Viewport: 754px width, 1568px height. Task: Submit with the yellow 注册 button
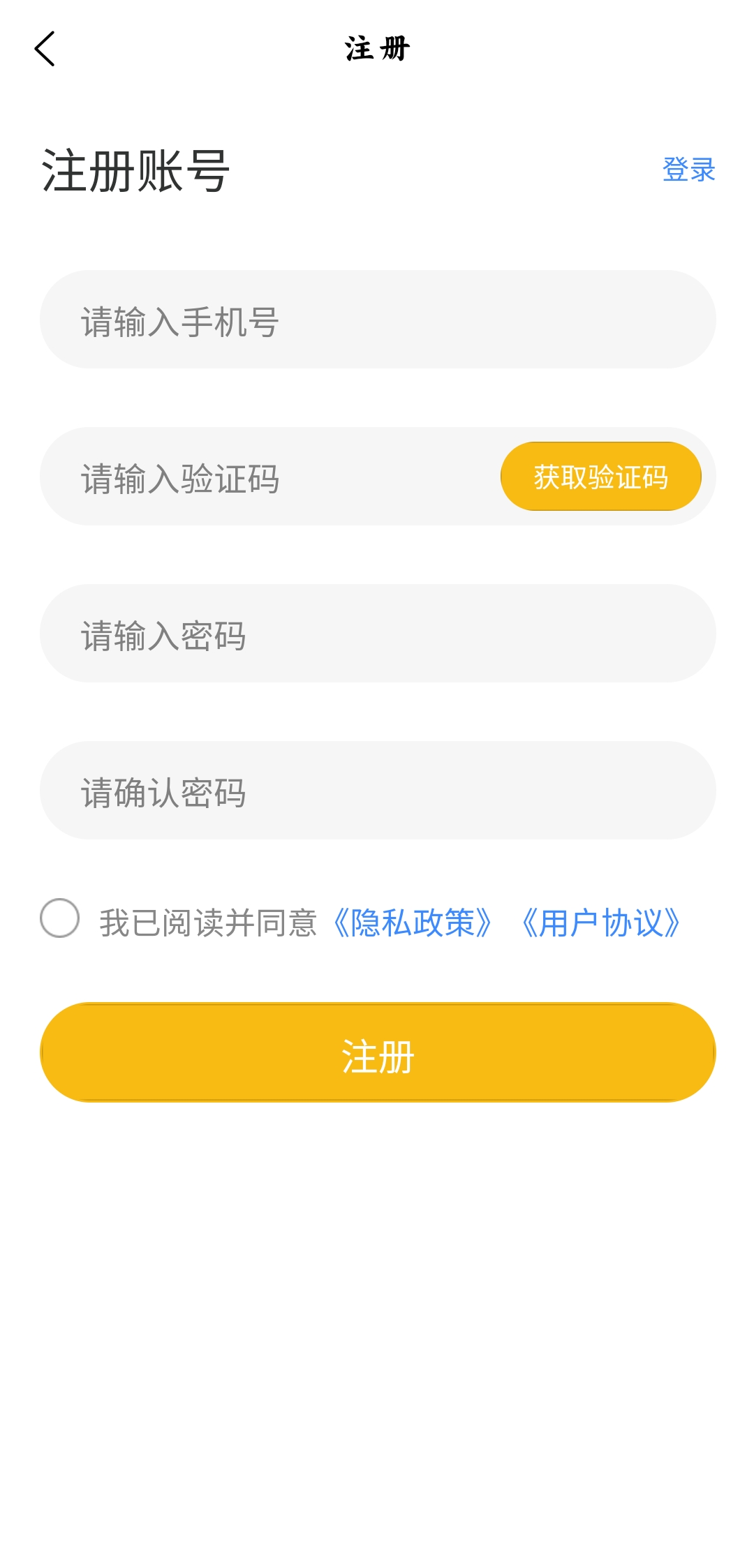(377, 1052)
